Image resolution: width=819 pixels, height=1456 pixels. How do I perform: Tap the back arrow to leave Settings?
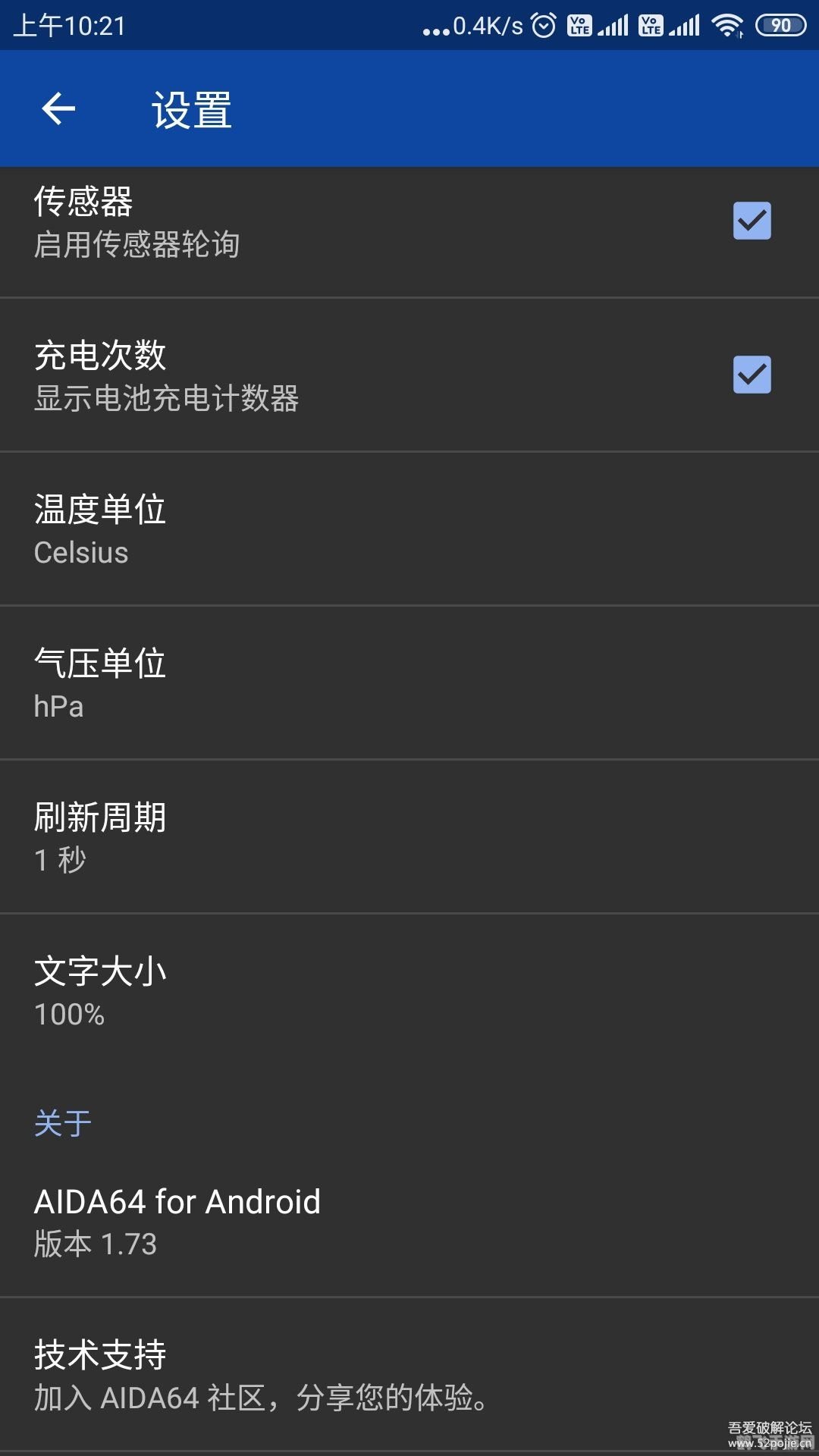[58, 108]
